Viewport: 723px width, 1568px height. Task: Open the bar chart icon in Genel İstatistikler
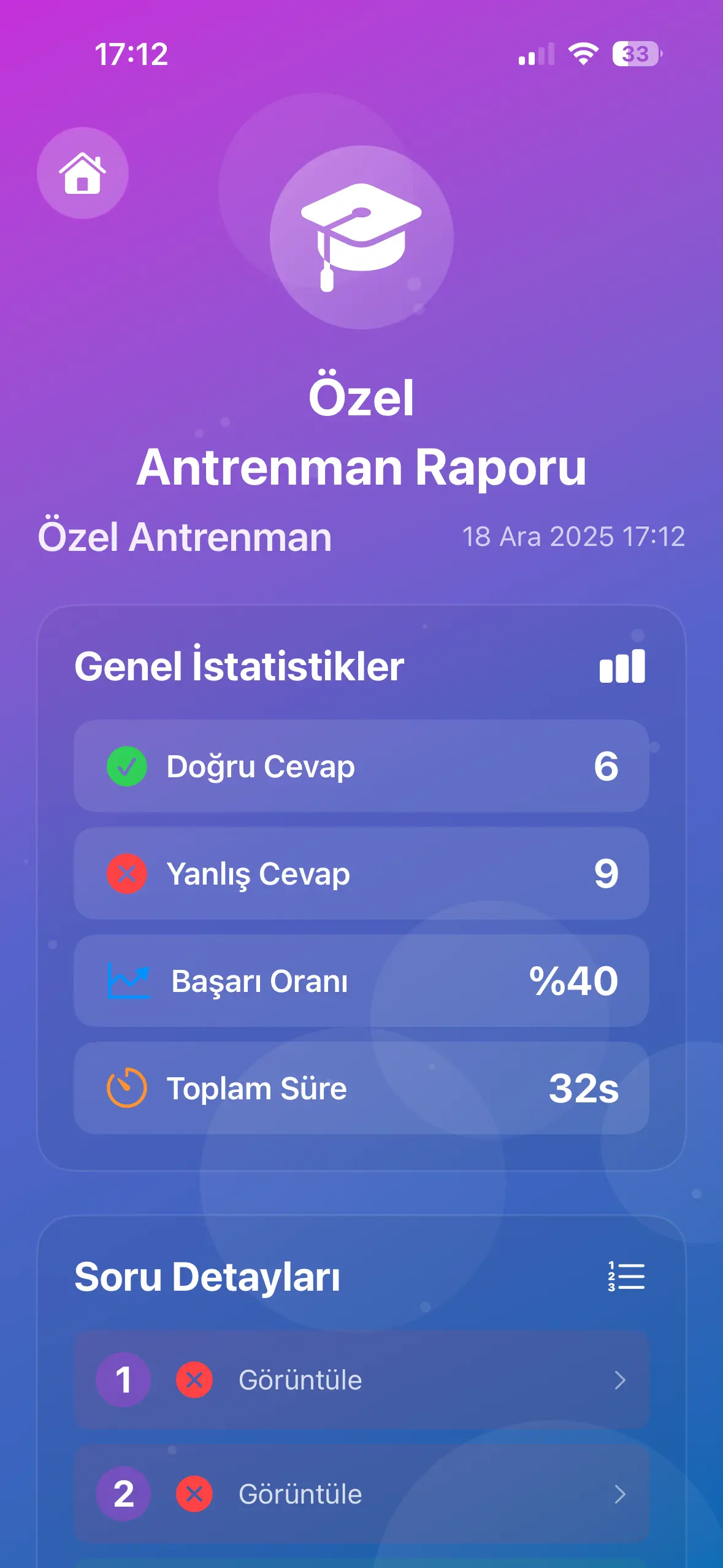click(x=622, y=666)
